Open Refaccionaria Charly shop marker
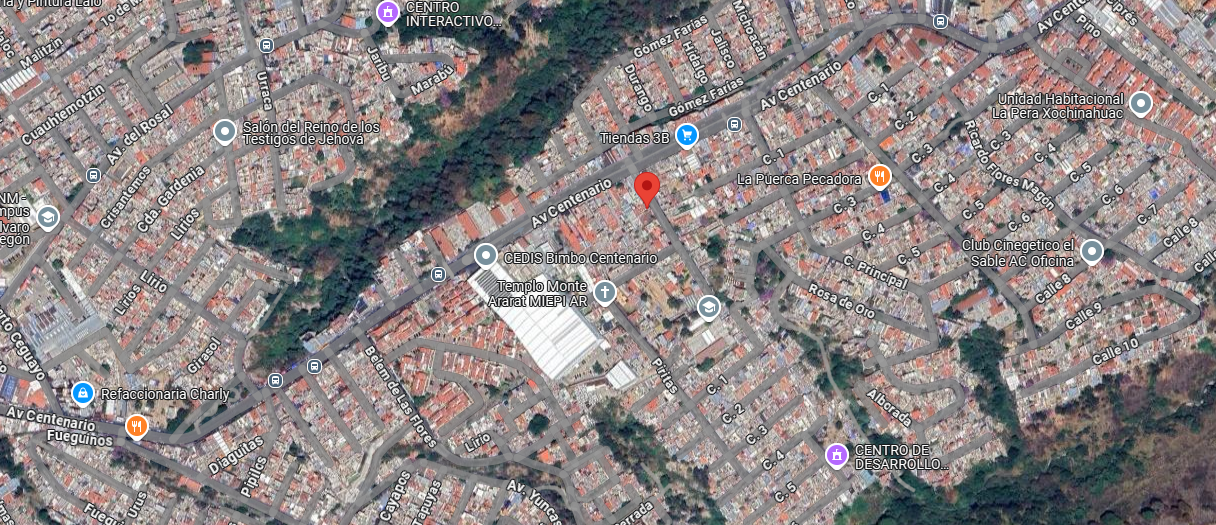 click(x=84, y=393)
